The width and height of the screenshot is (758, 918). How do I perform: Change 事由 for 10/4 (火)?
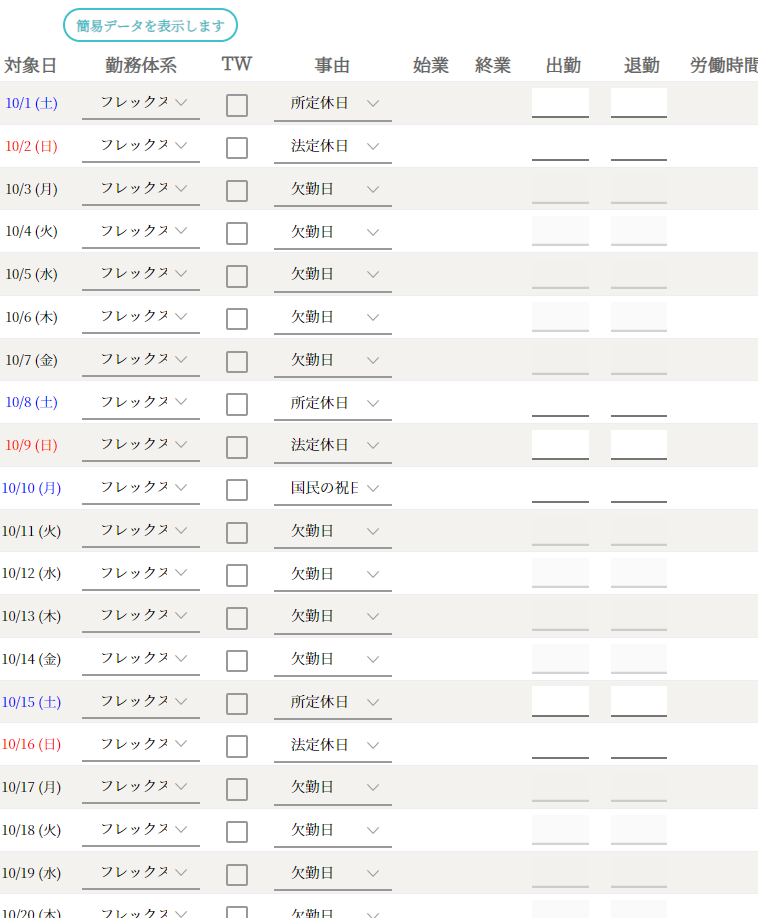pos(333,232)
